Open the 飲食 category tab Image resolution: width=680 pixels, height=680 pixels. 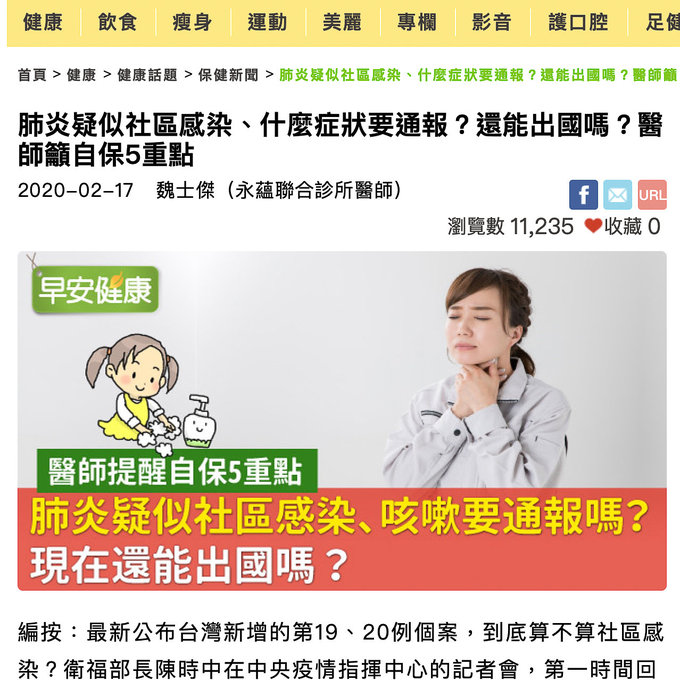117,22
